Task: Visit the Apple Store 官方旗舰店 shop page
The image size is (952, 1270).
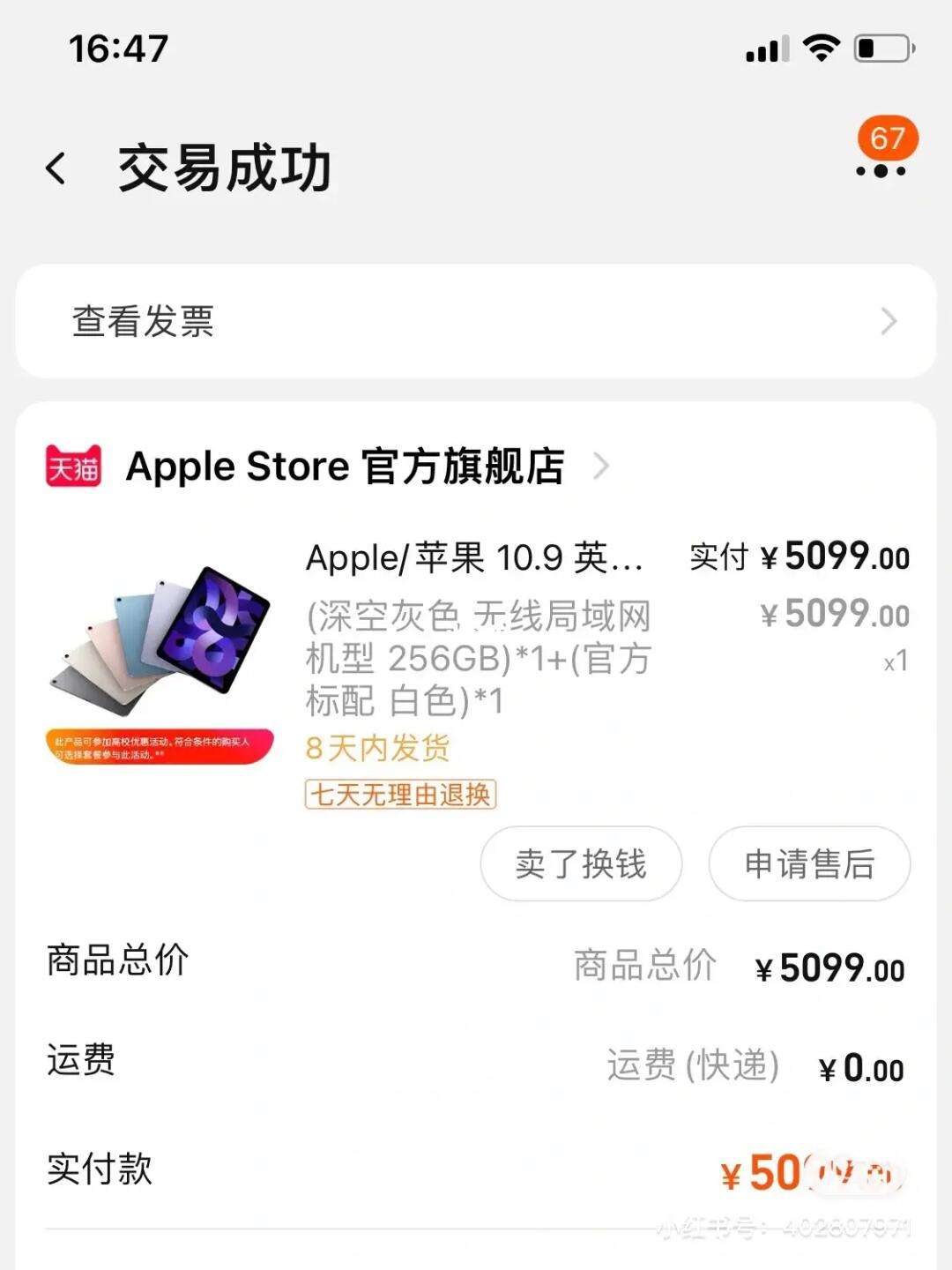Action: pyautogui.click(x=346, y=466)
